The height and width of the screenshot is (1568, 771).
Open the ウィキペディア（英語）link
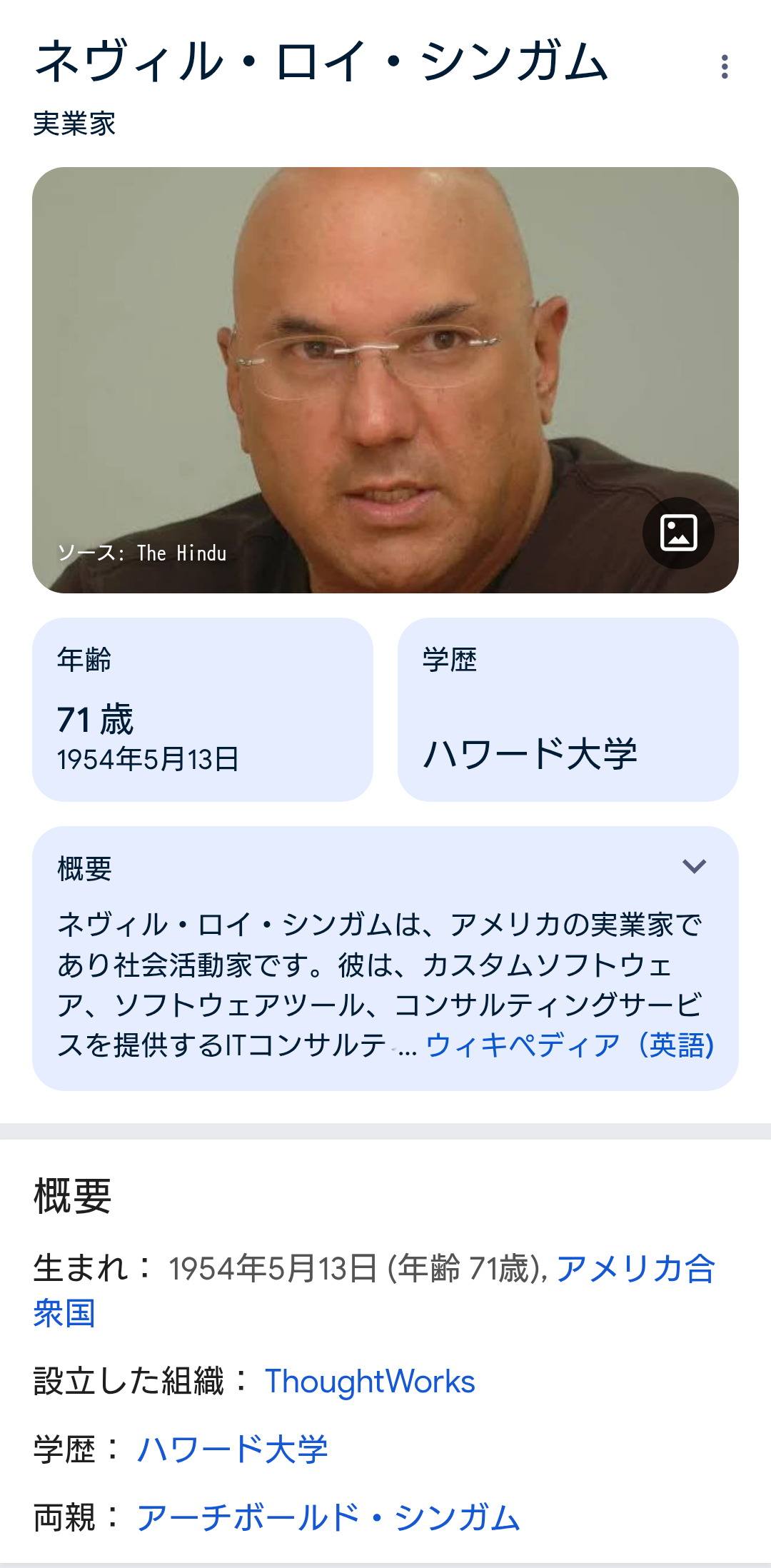click(x=570, y=1045)
